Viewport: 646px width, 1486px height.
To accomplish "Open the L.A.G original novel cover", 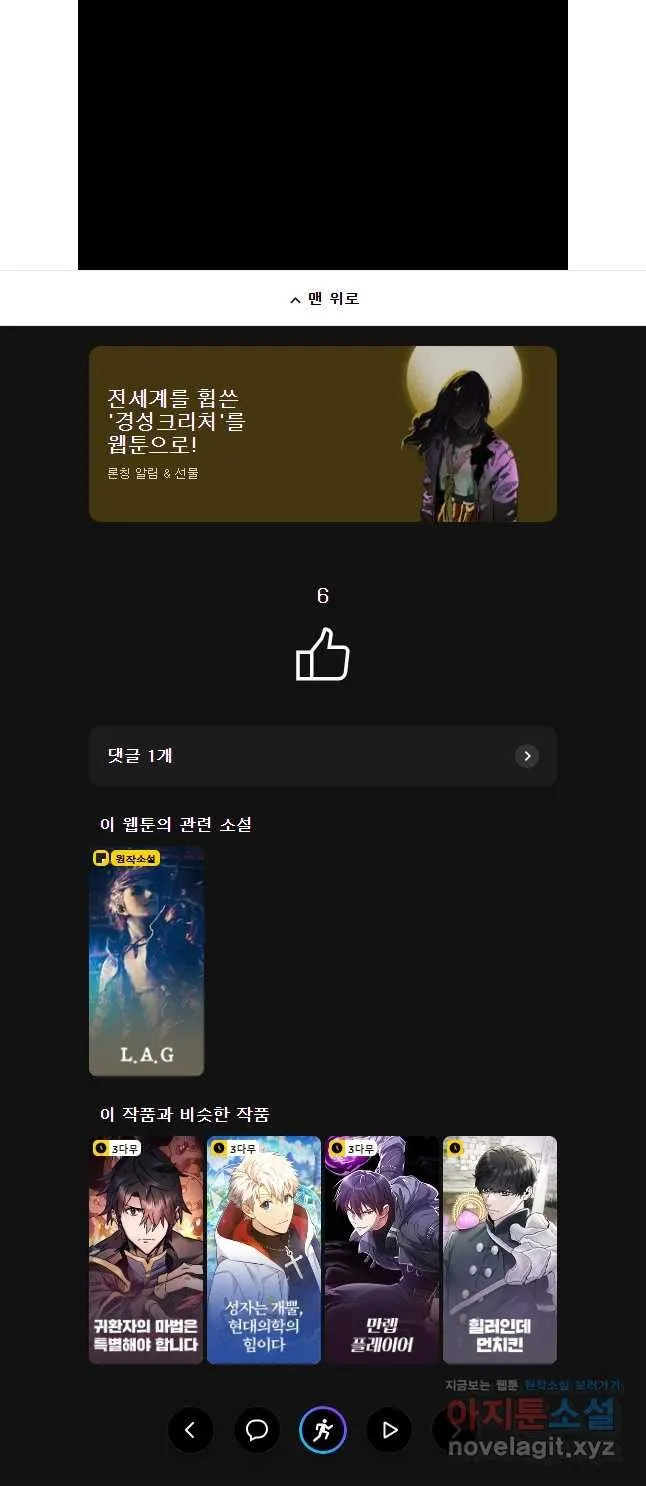I will [x=146, y=961].
